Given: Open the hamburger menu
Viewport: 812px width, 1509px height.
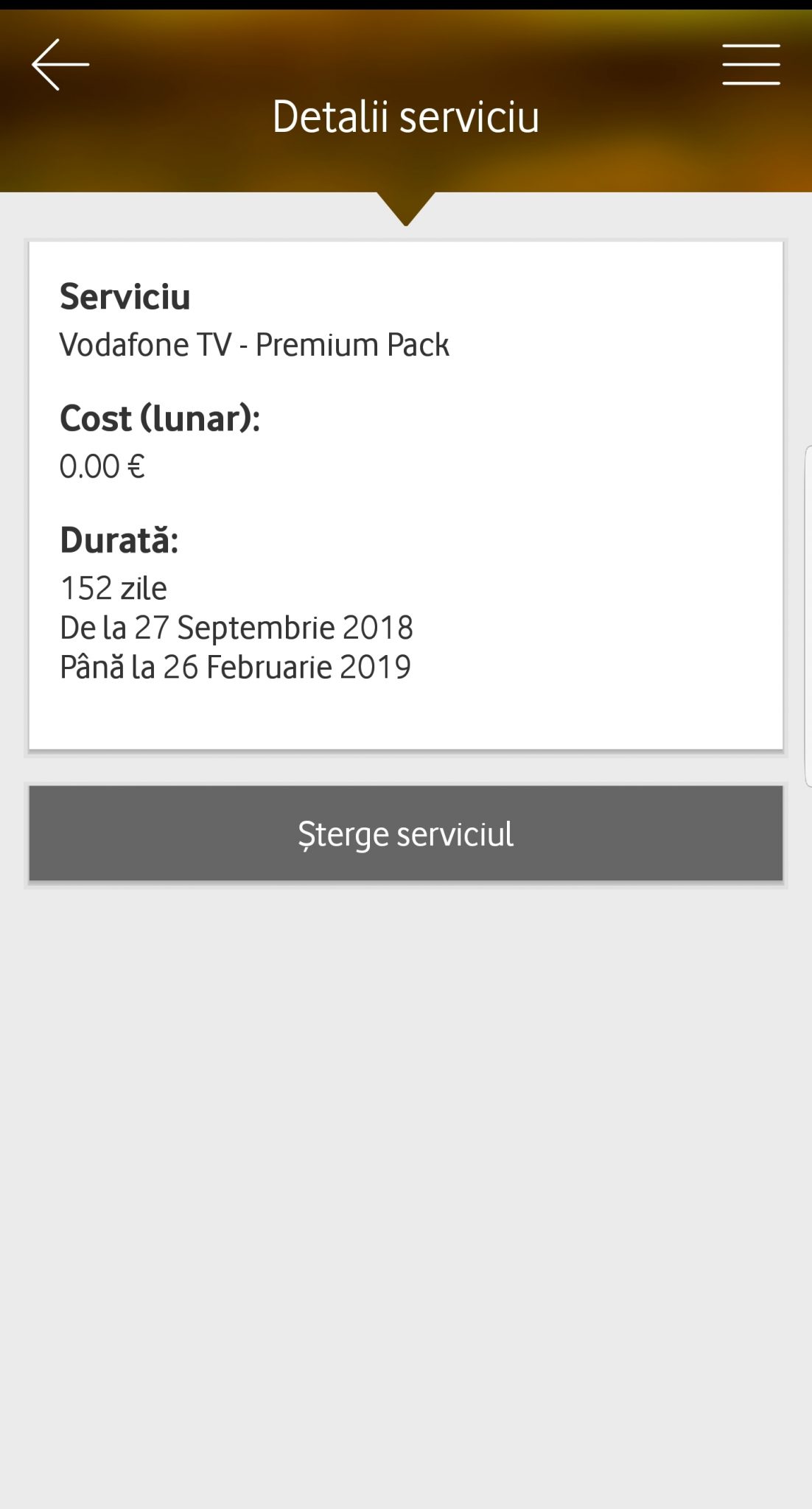Looking at the screenshot, I should (751, 65).
